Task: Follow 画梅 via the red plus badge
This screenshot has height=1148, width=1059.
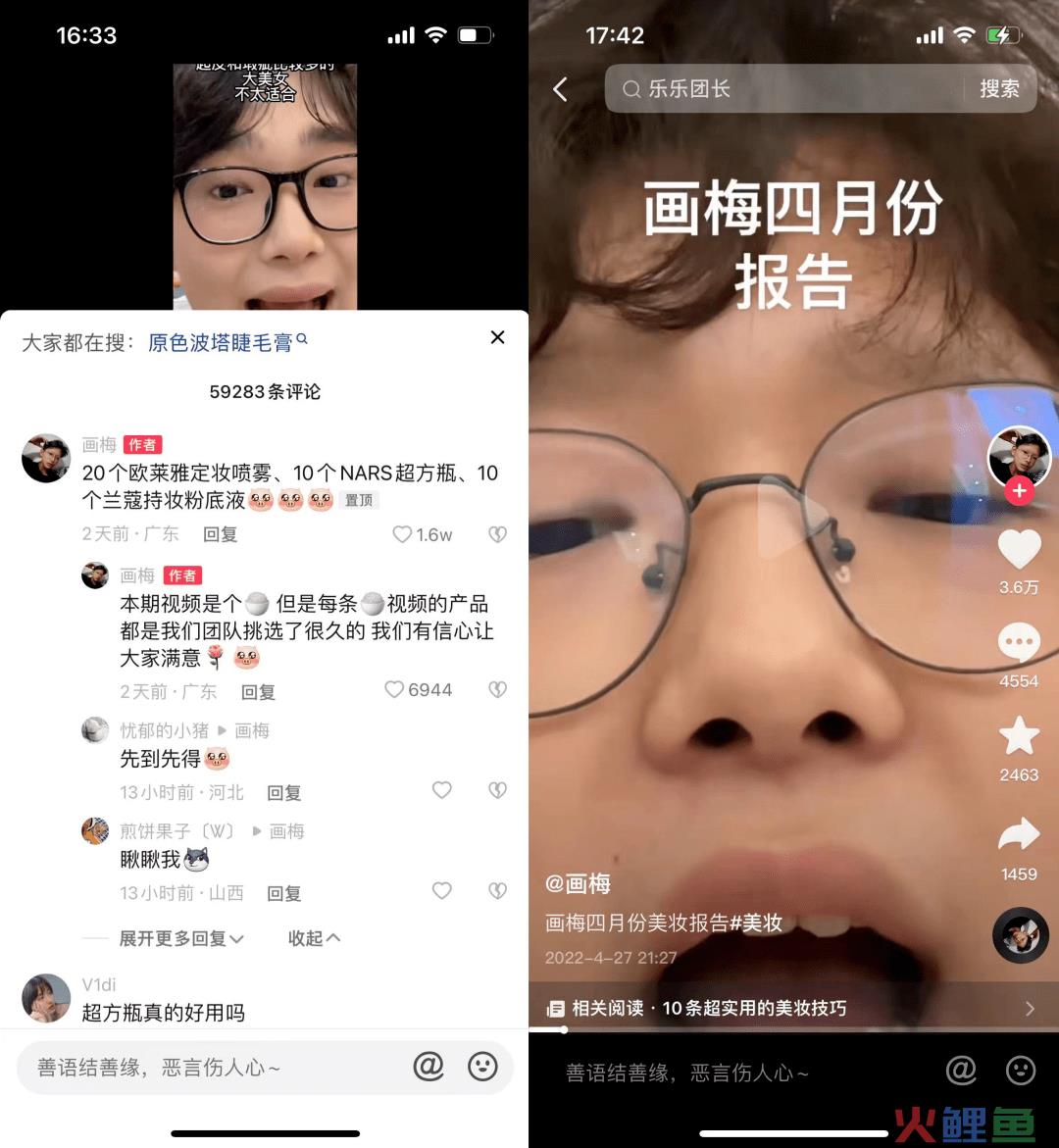Action: (x=1019, y=491)
